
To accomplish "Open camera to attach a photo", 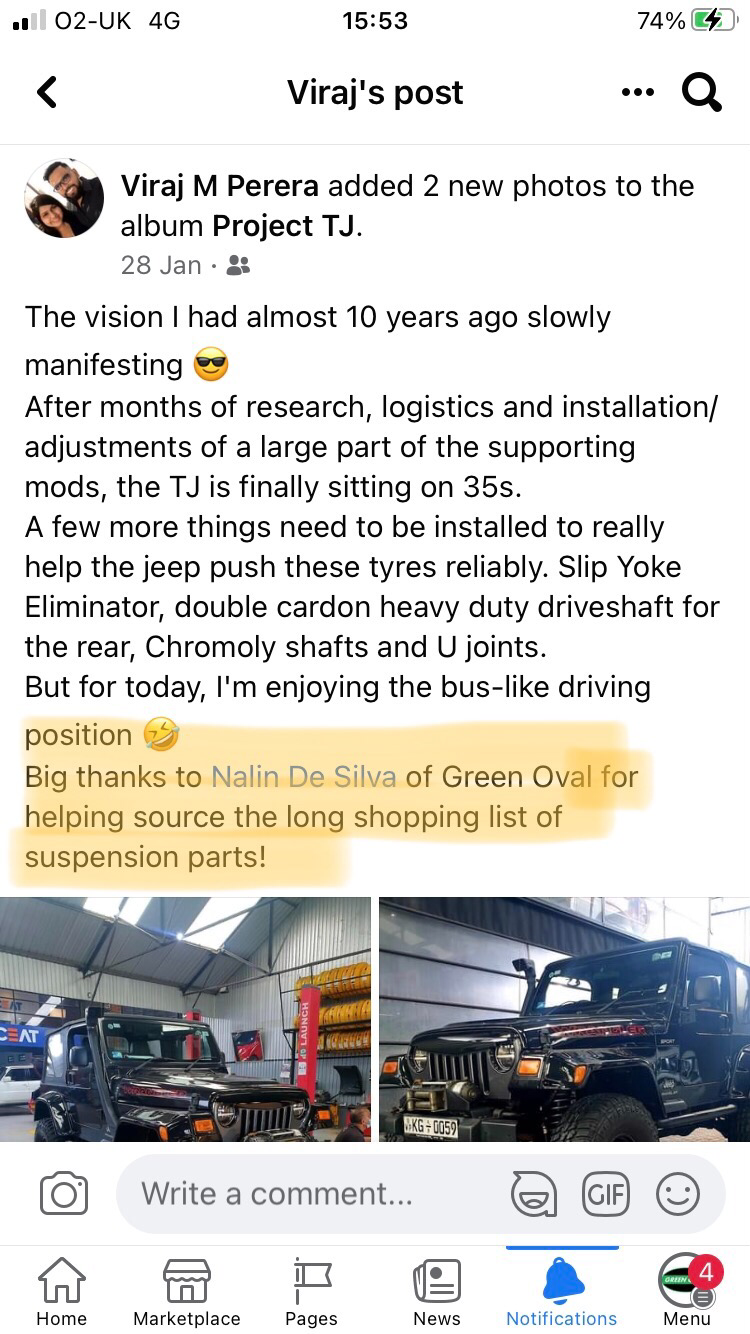I will (64, 1194).
